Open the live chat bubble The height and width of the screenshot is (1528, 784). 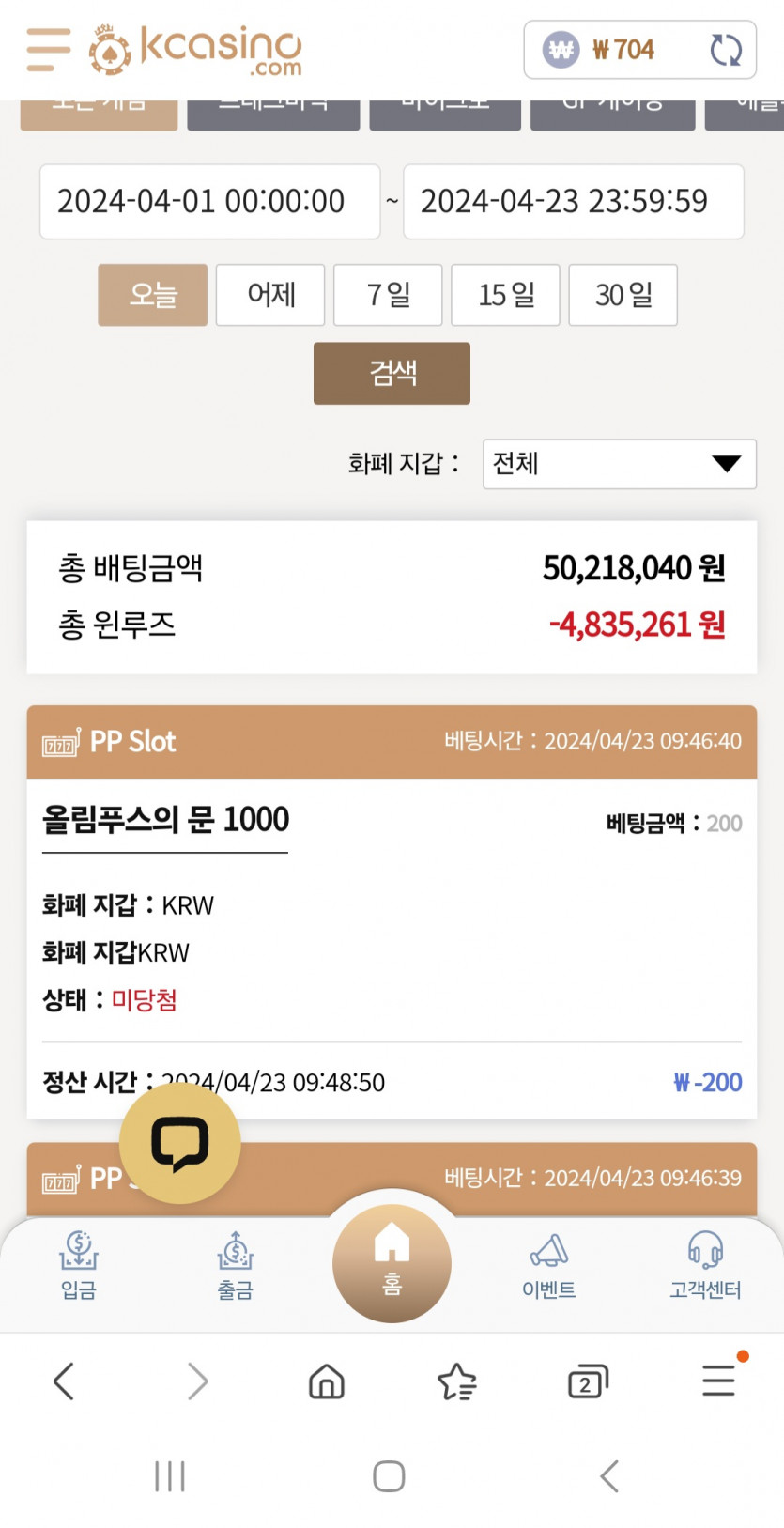(x=180, y=1143)
